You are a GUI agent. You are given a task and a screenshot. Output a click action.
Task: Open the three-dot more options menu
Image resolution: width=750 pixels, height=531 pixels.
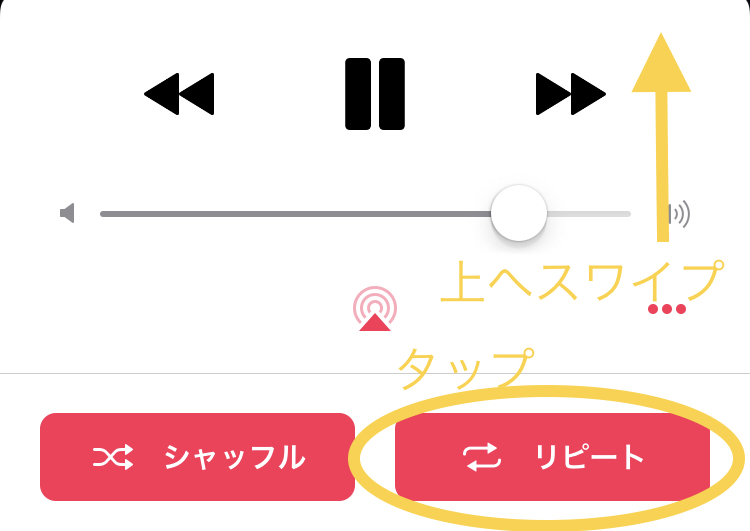coord(666,309)
